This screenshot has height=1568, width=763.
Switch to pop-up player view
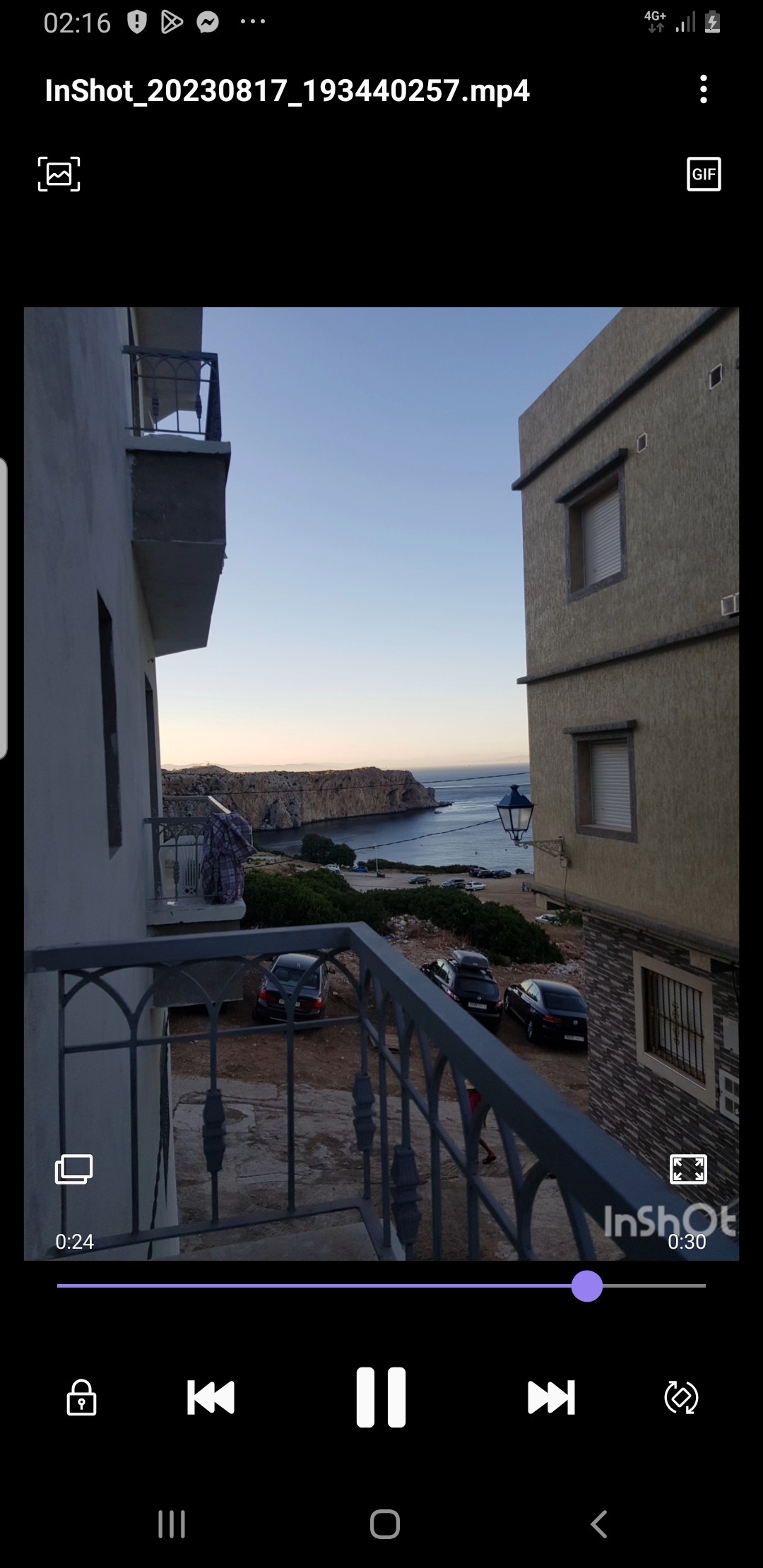[x=74, y=1170]
